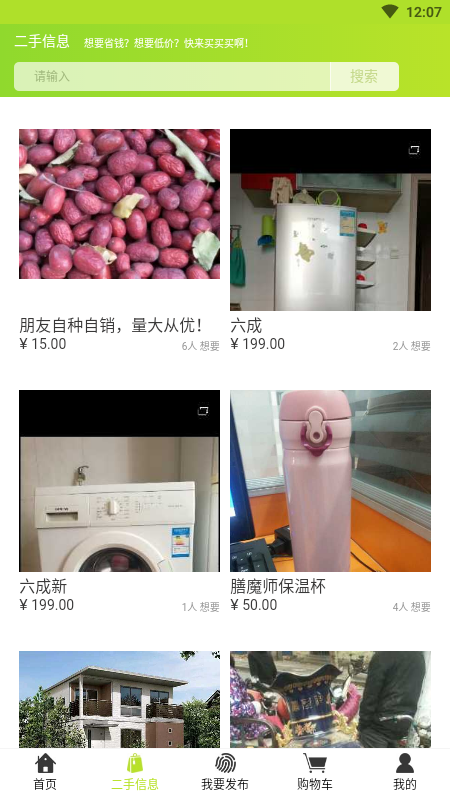This screenshot has width=450, height=800.
Task: Tap the 请输入 search input field
Action: coord(172,77)
